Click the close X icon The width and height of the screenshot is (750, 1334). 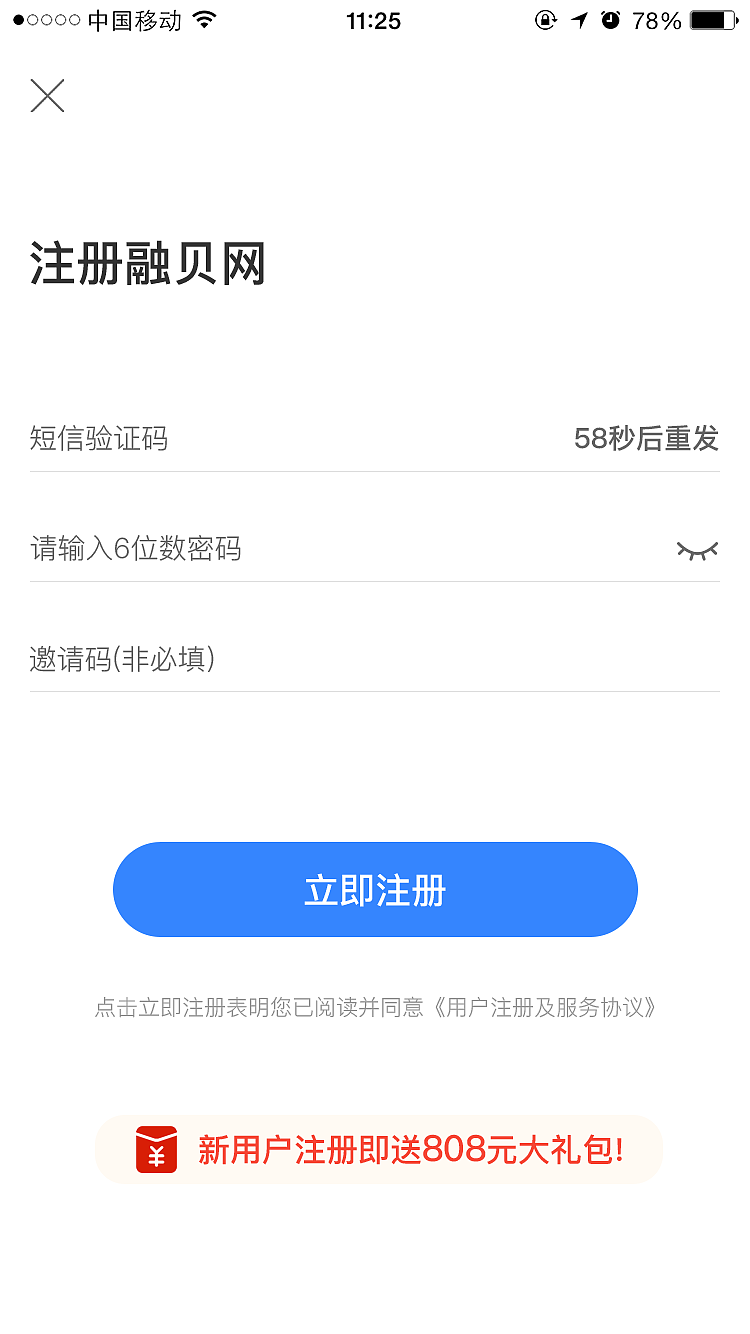(47, 96)
